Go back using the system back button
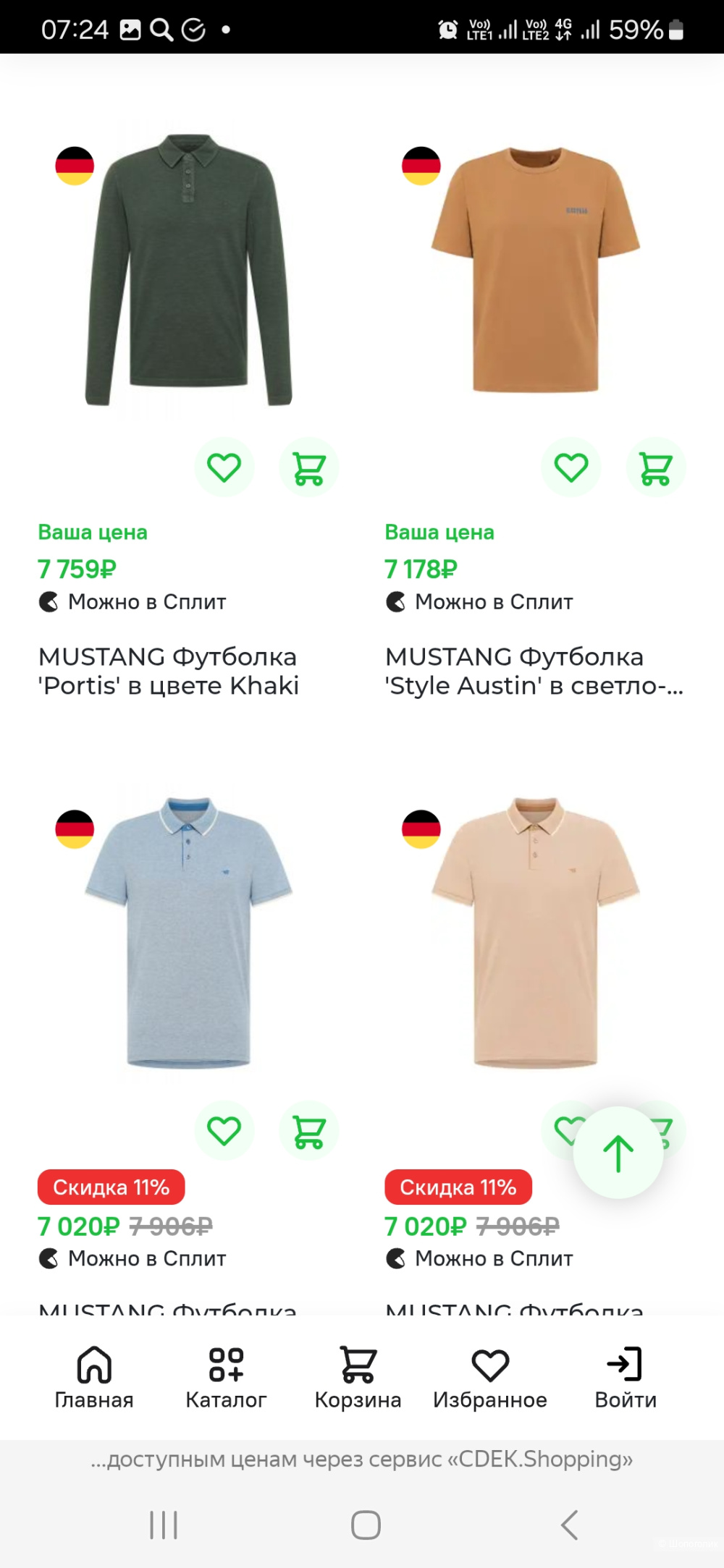This screenshot has width=724, height=1568. tap(570, 1525)
